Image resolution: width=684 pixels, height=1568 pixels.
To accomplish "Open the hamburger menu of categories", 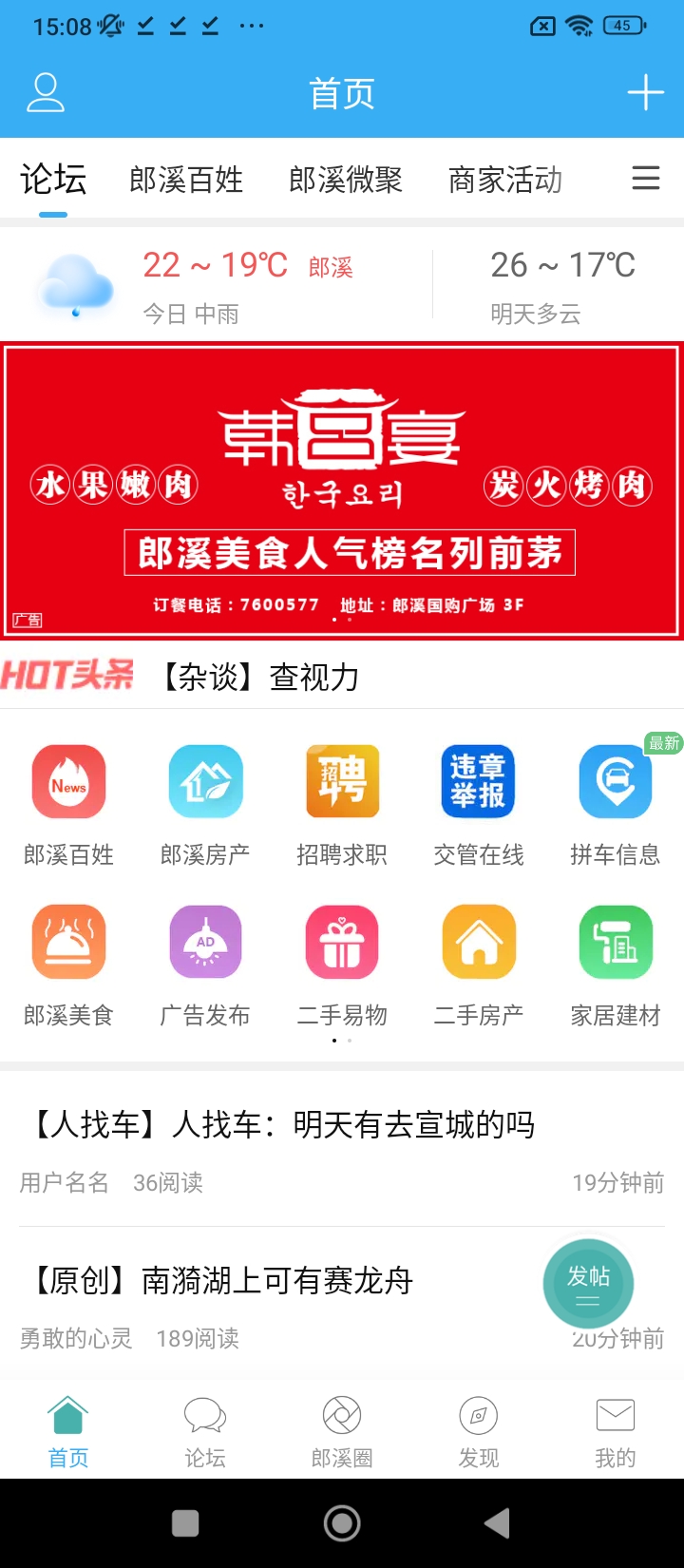I will click(646, 179).
